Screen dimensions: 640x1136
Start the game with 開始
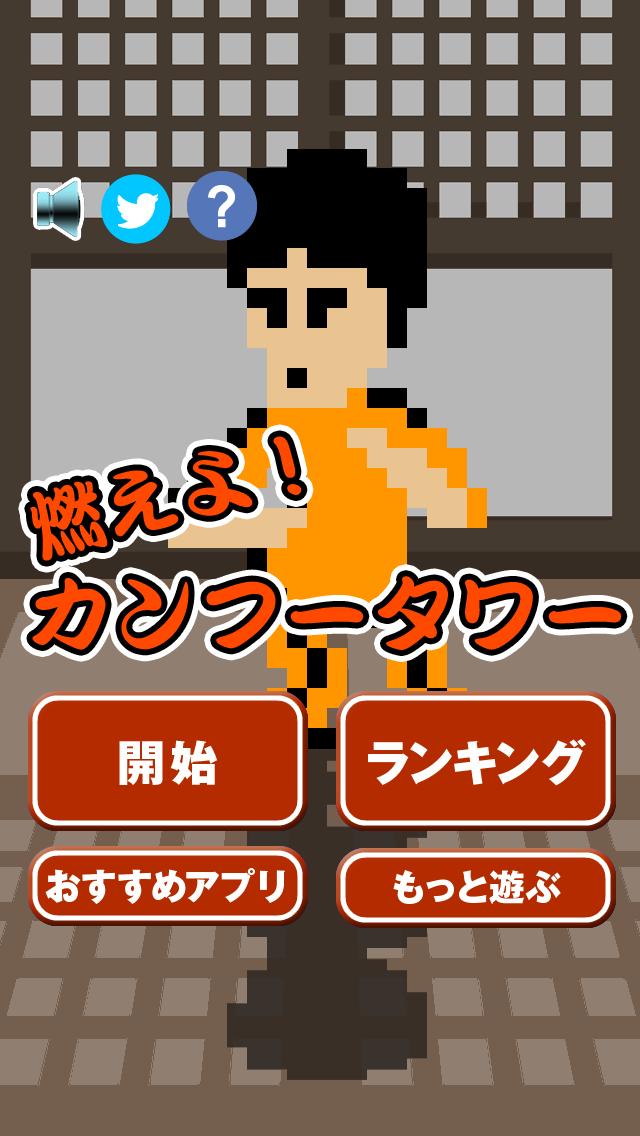click(x=167, y=762)
